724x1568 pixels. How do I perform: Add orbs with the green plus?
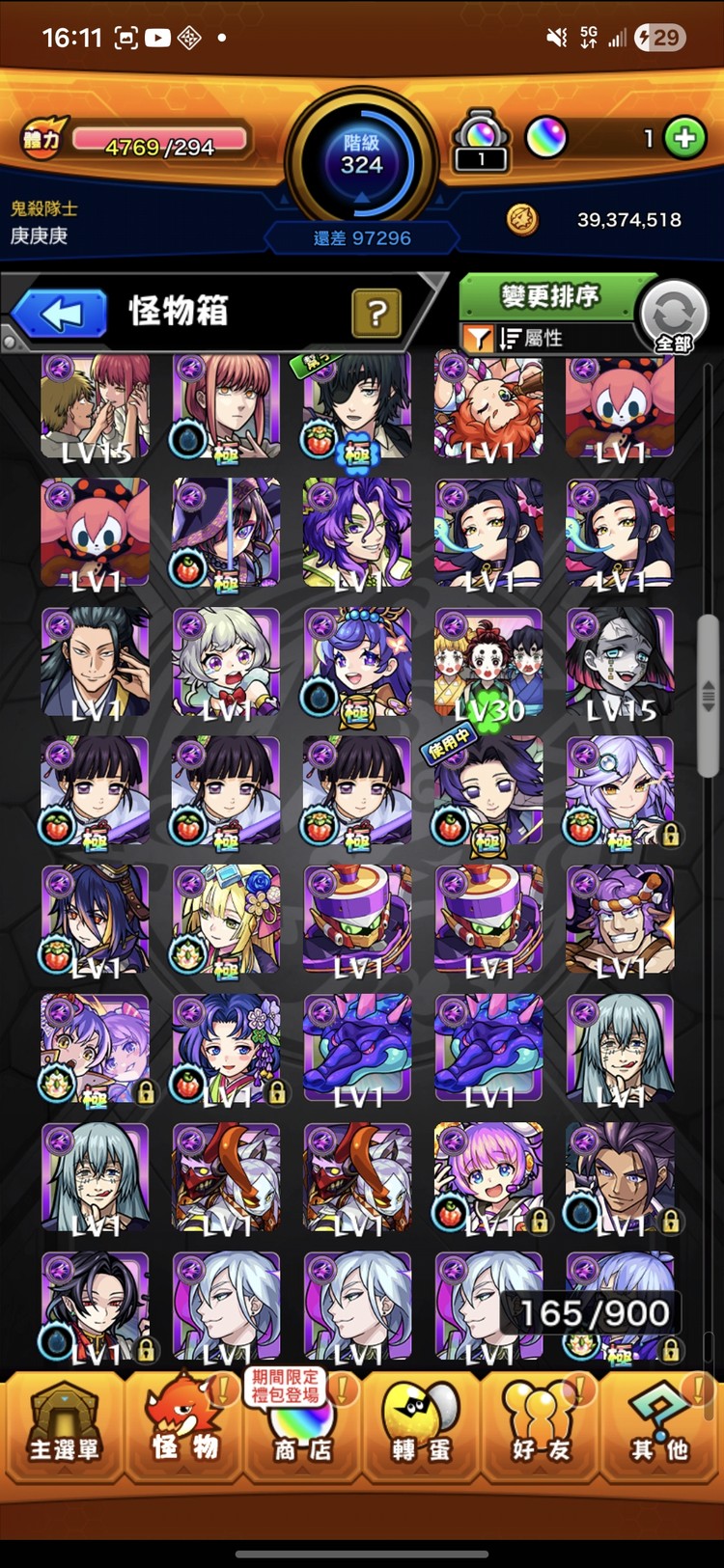(x=684, y=139)
